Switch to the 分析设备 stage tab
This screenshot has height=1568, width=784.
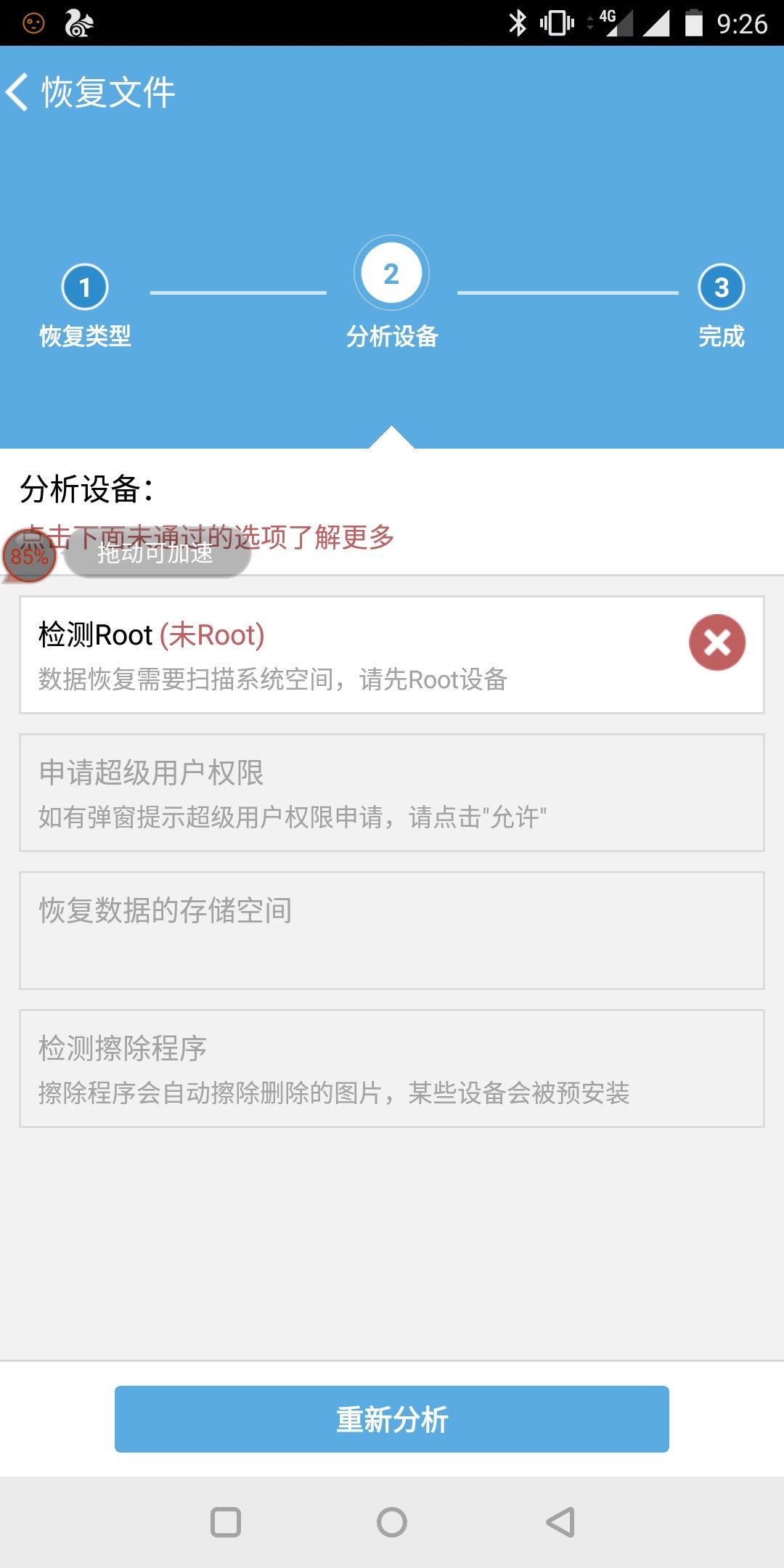[391, 338]
